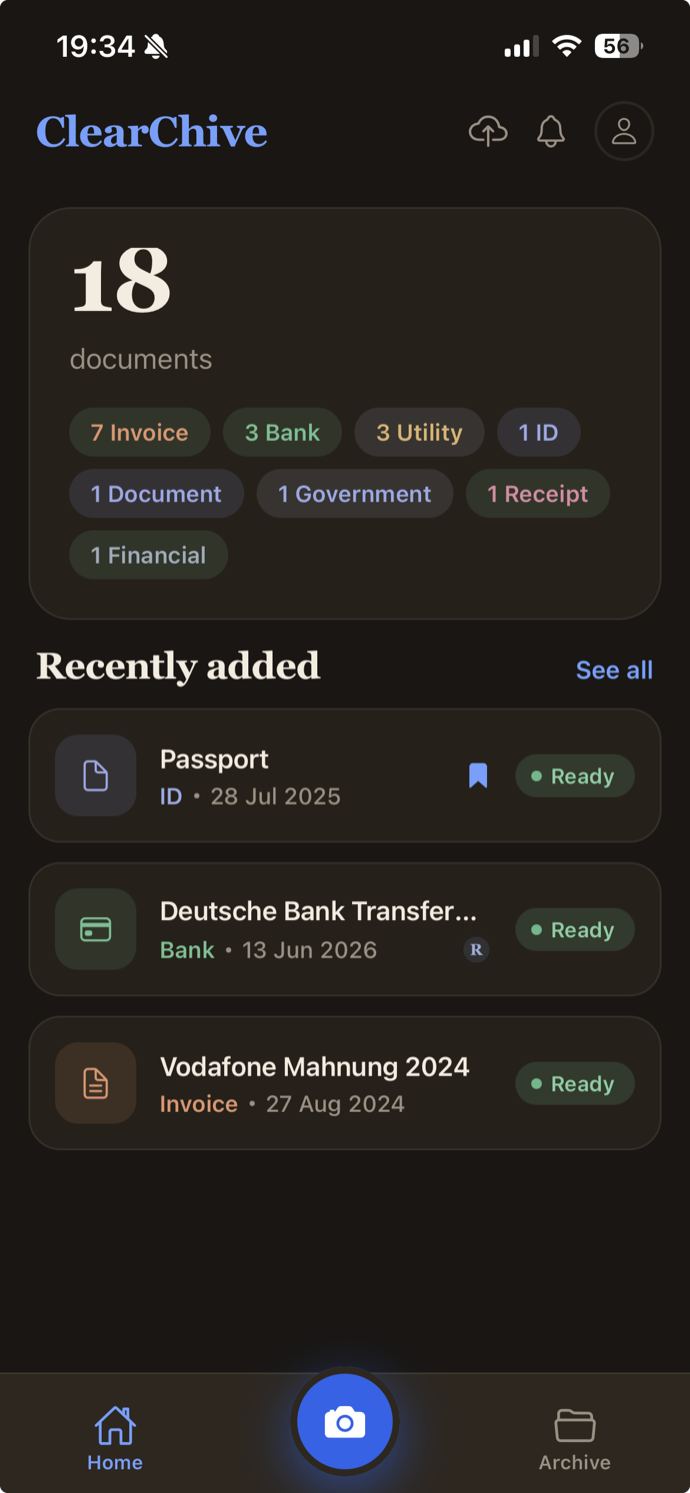Open the cloud upload icon
Screen dimensions: 690x1493
(x=488, y=131)
